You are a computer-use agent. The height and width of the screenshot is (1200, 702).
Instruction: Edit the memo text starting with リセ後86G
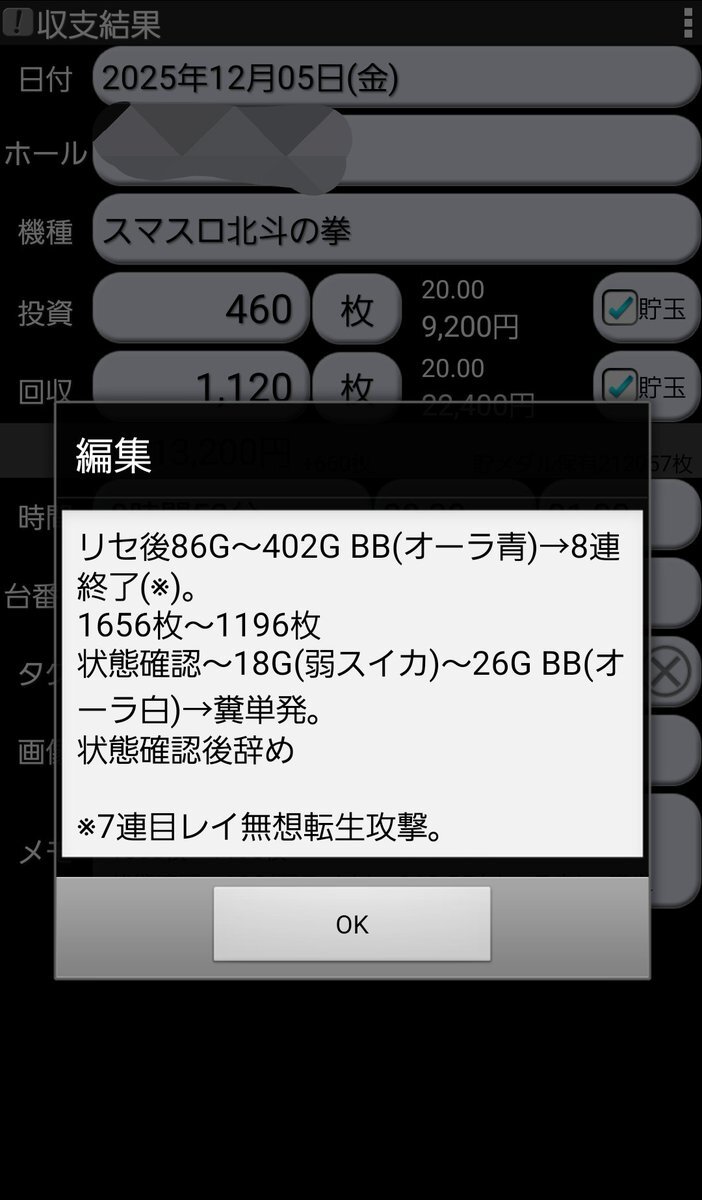(x=352, y=684)
